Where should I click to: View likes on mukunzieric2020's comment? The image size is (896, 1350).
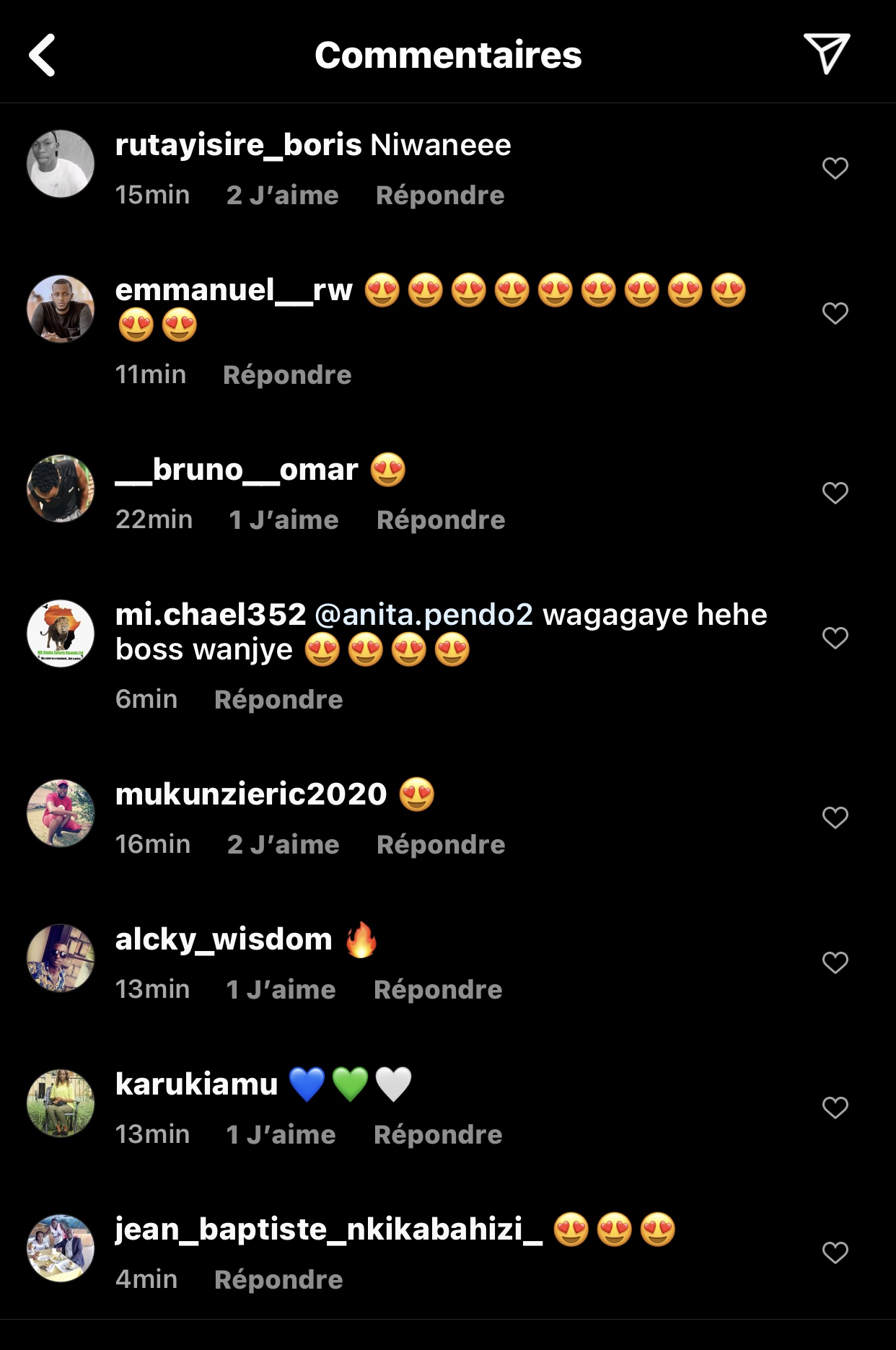(283, 845)
